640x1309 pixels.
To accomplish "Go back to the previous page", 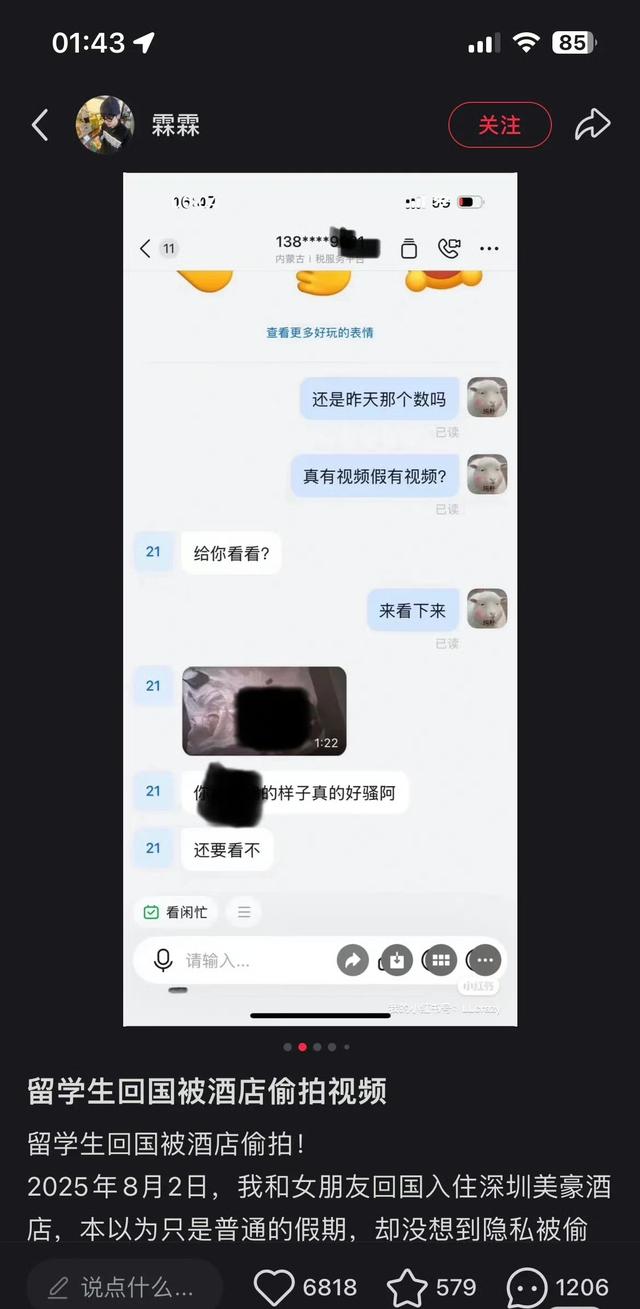I will (x=40, y=125).
